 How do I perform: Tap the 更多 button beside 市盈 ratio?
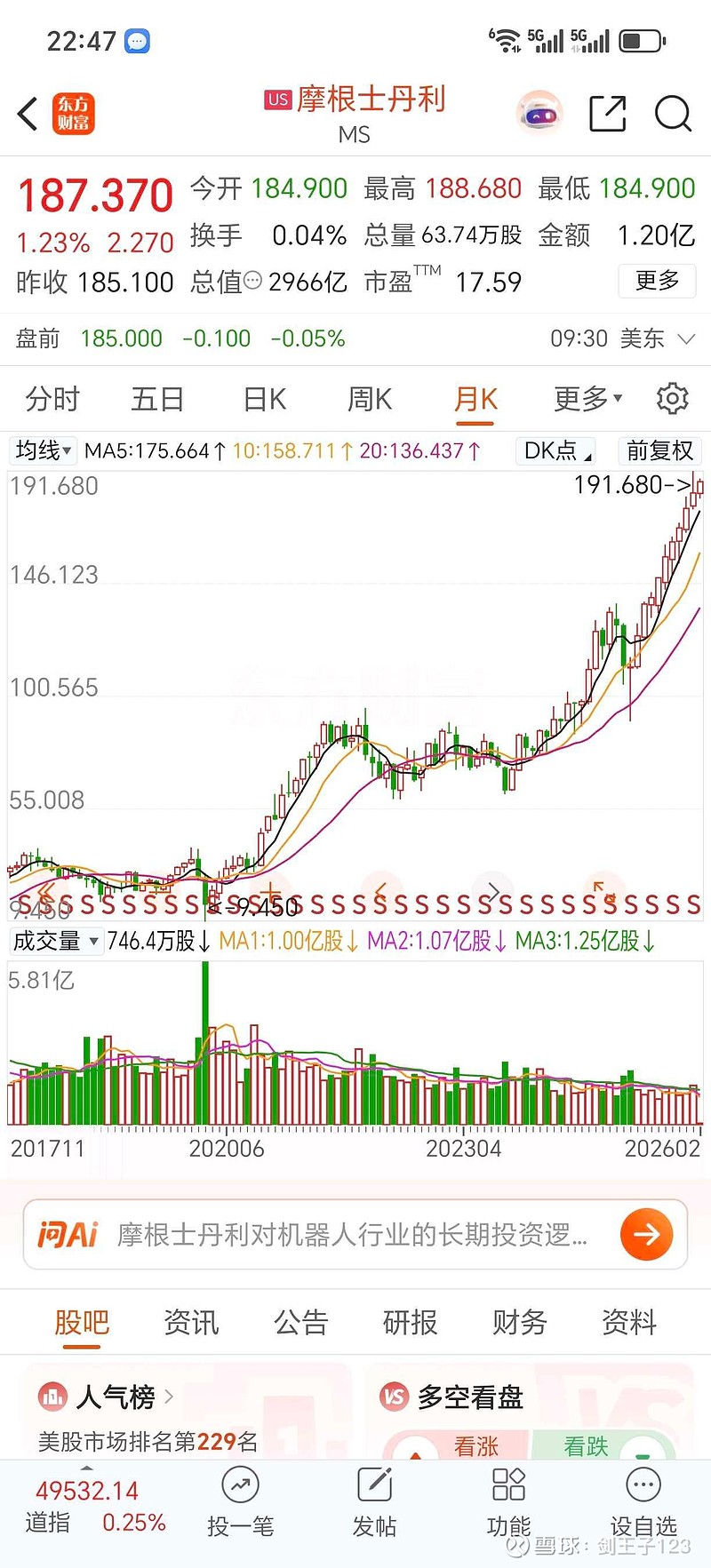657,281
